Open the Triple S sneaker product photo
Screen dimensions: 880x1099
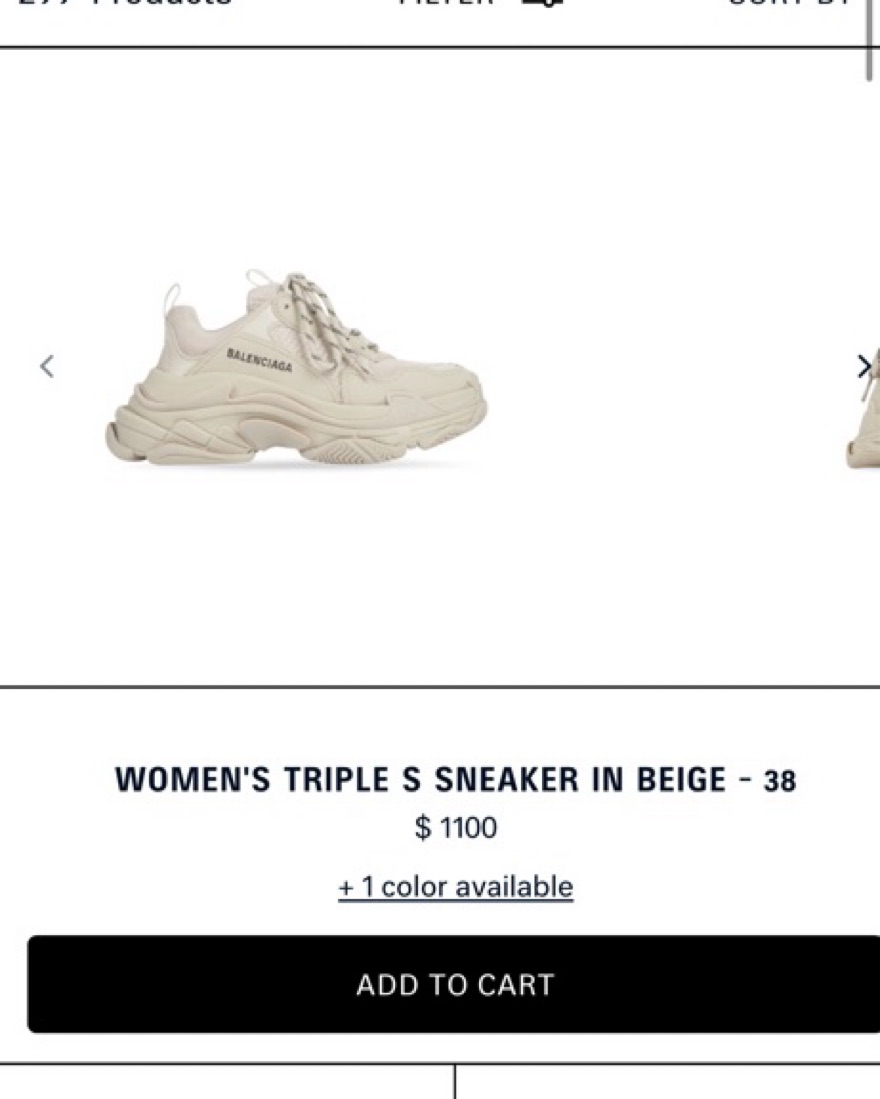click(x=296, y=368)
